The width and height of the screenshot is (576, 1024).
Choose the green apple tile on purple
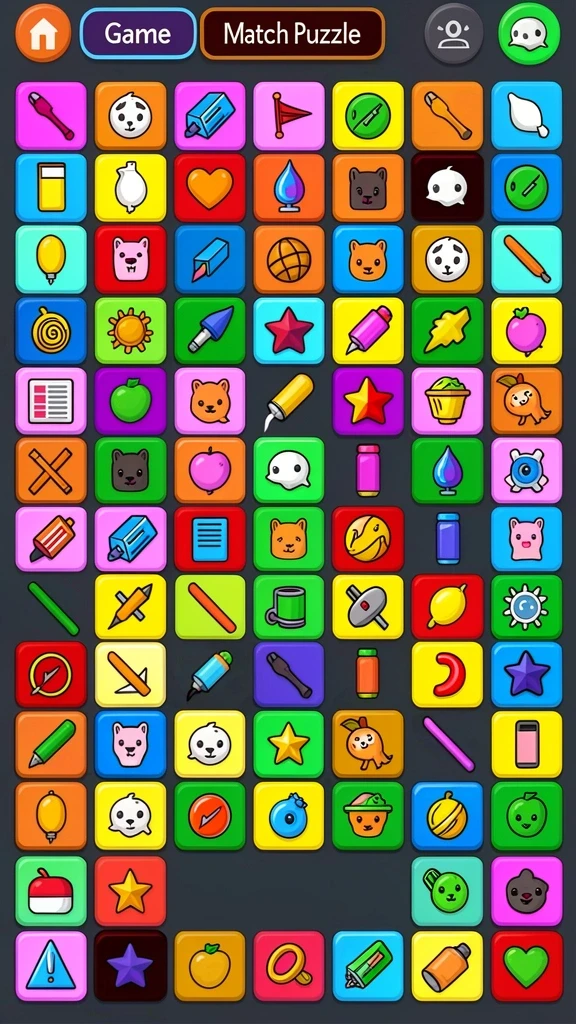[x=131, y=401]
